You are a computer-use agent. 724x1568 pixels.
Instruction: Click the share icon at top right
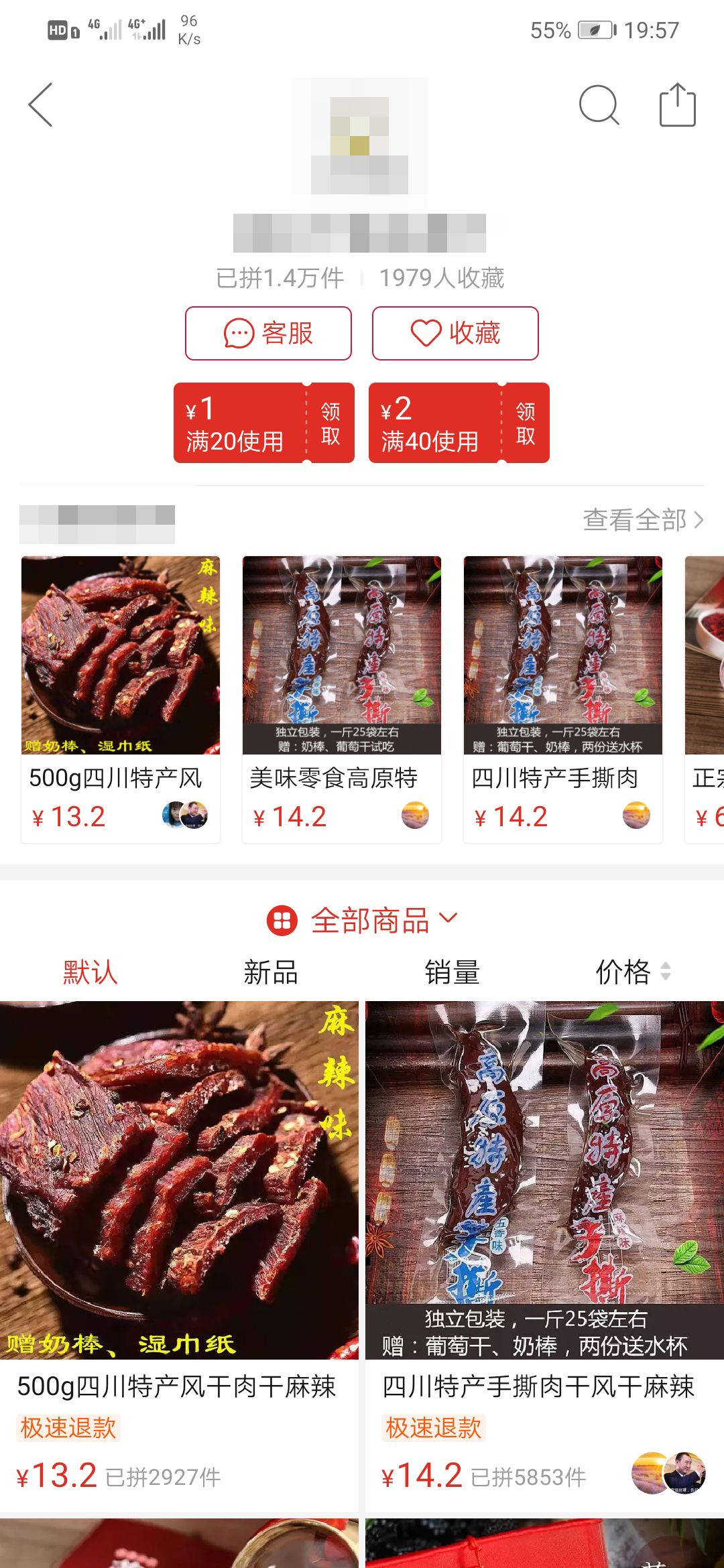pyautogui.click(x=678, y=106)
